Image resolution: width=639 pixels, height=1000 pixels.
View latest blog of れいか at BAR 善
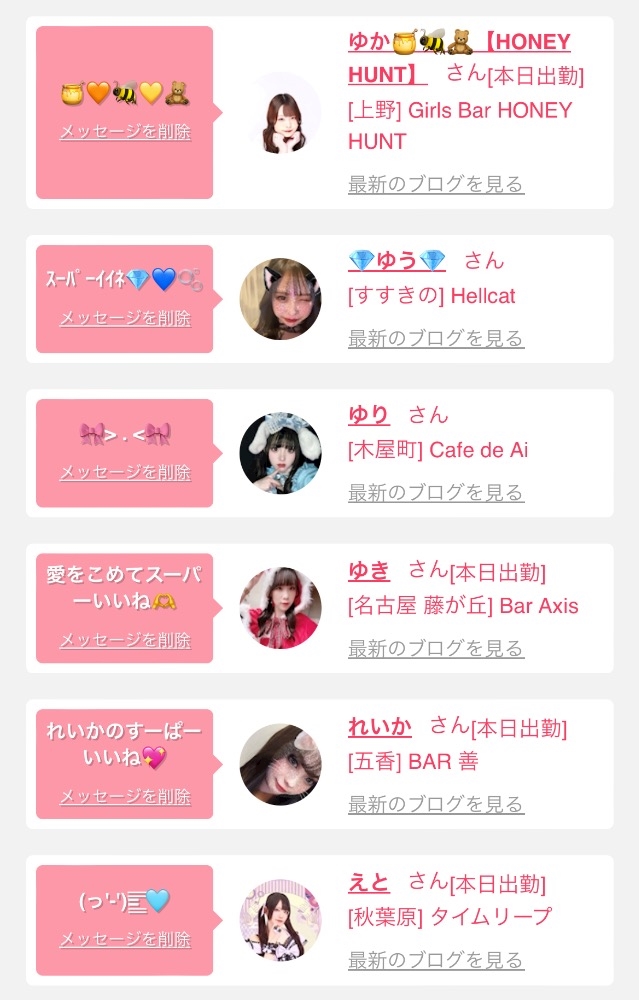[436, 804]
